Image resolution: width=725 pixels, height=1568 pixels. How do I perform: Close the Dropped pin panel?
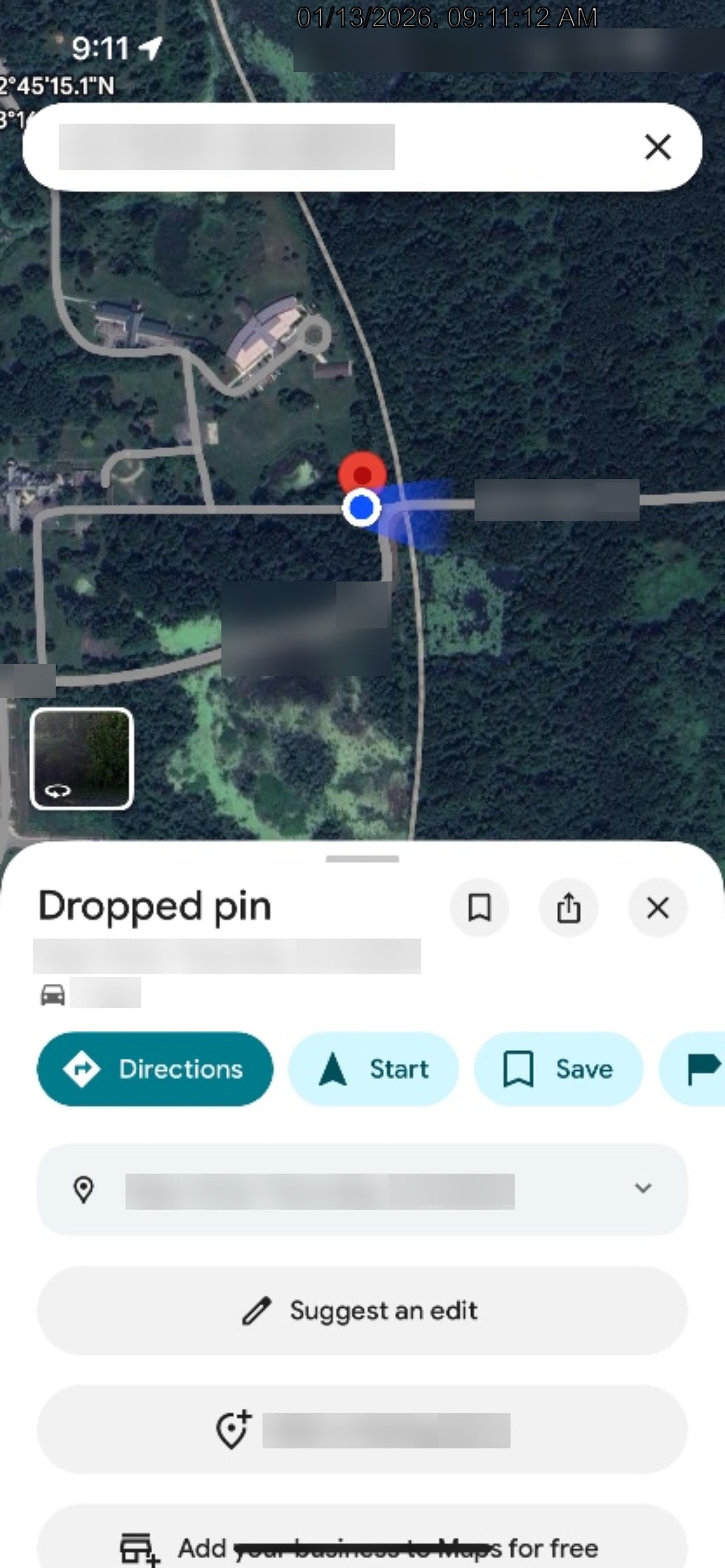657,908
